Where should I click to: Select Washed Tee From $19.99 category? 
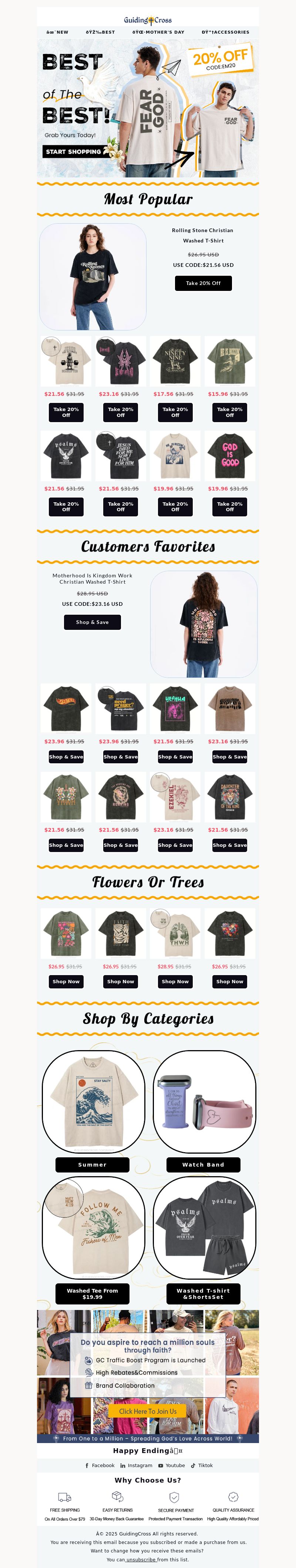[92, 1293]
